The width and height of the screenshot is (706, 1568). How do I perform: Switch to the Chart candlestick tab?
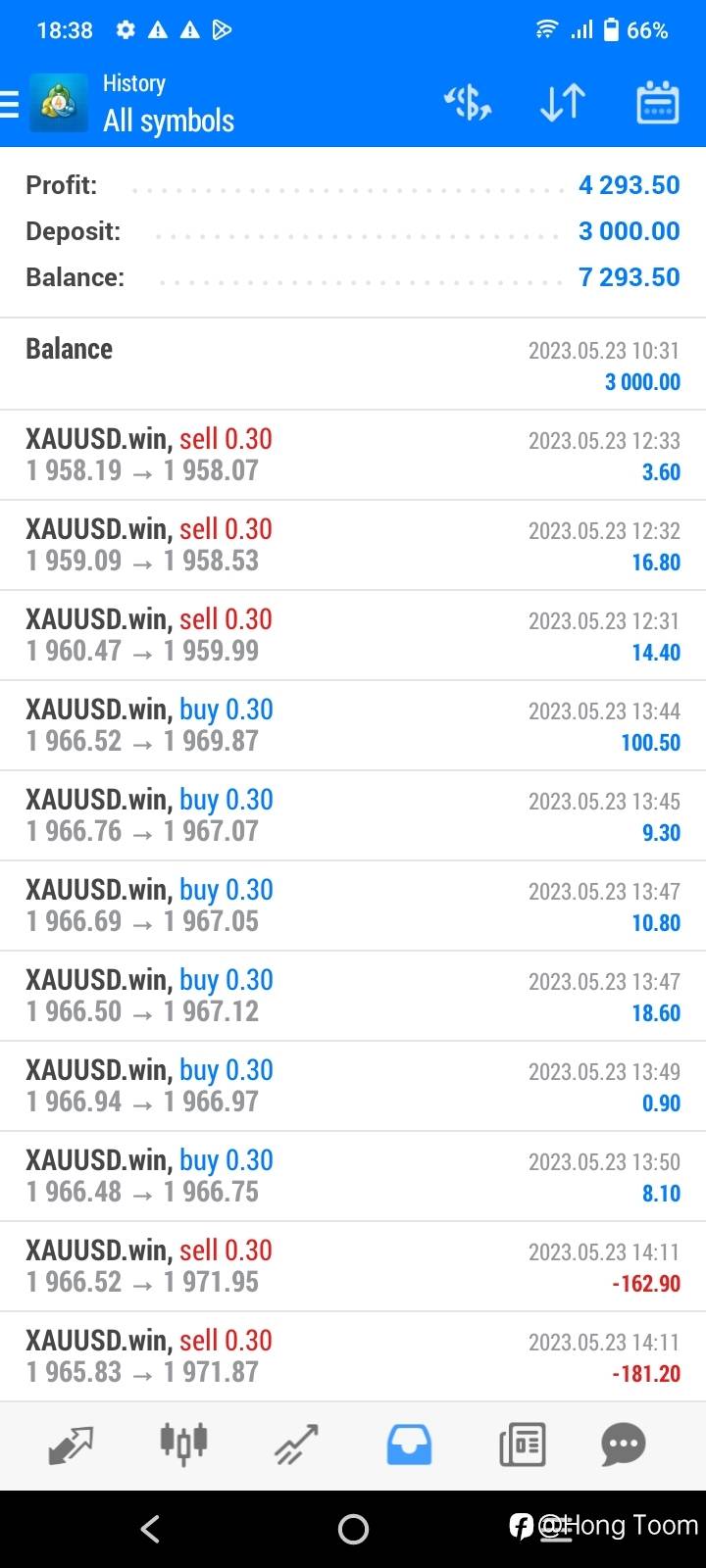183,1444
